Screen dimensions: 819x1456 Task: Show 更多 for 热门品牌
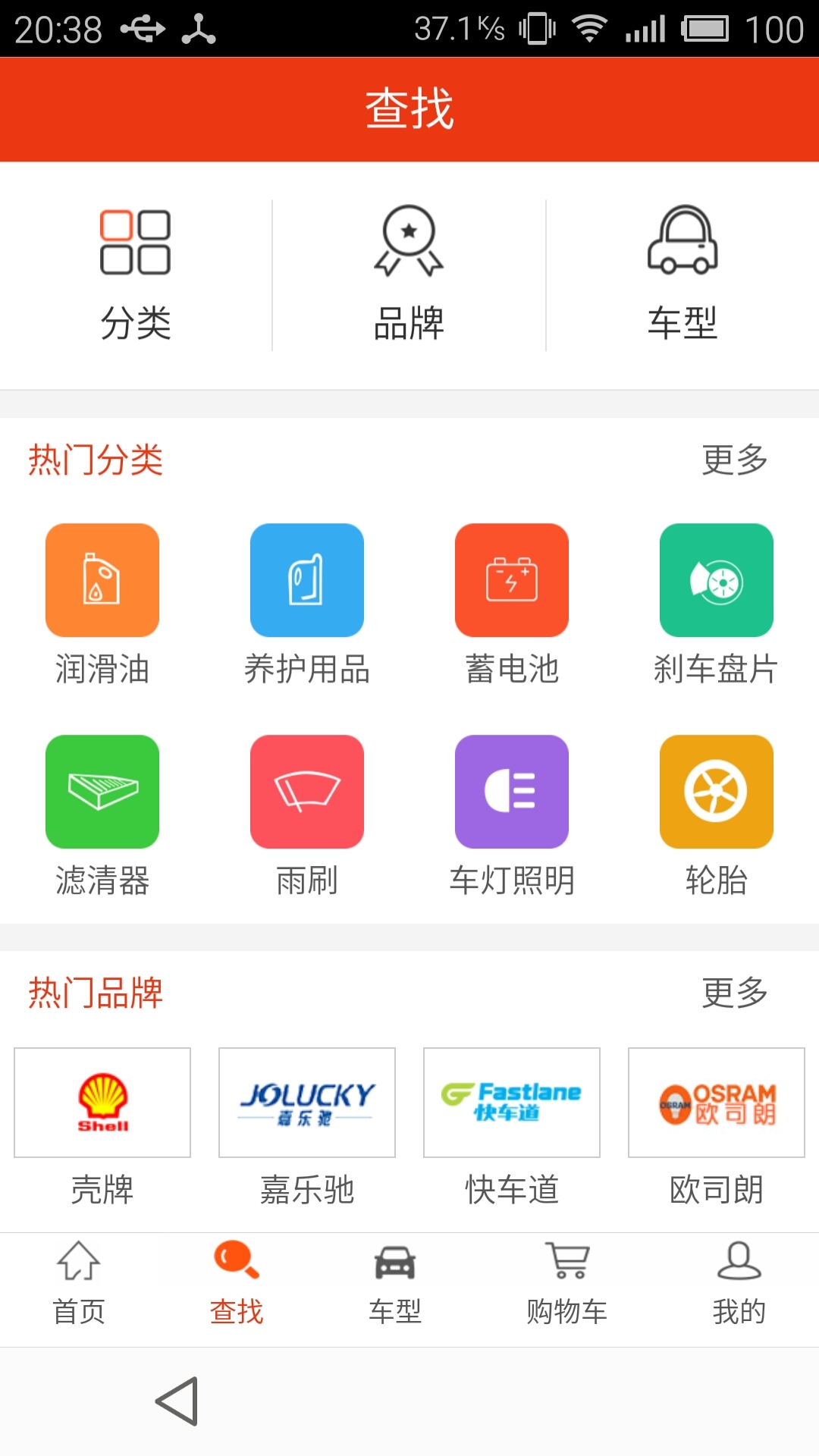734,992
